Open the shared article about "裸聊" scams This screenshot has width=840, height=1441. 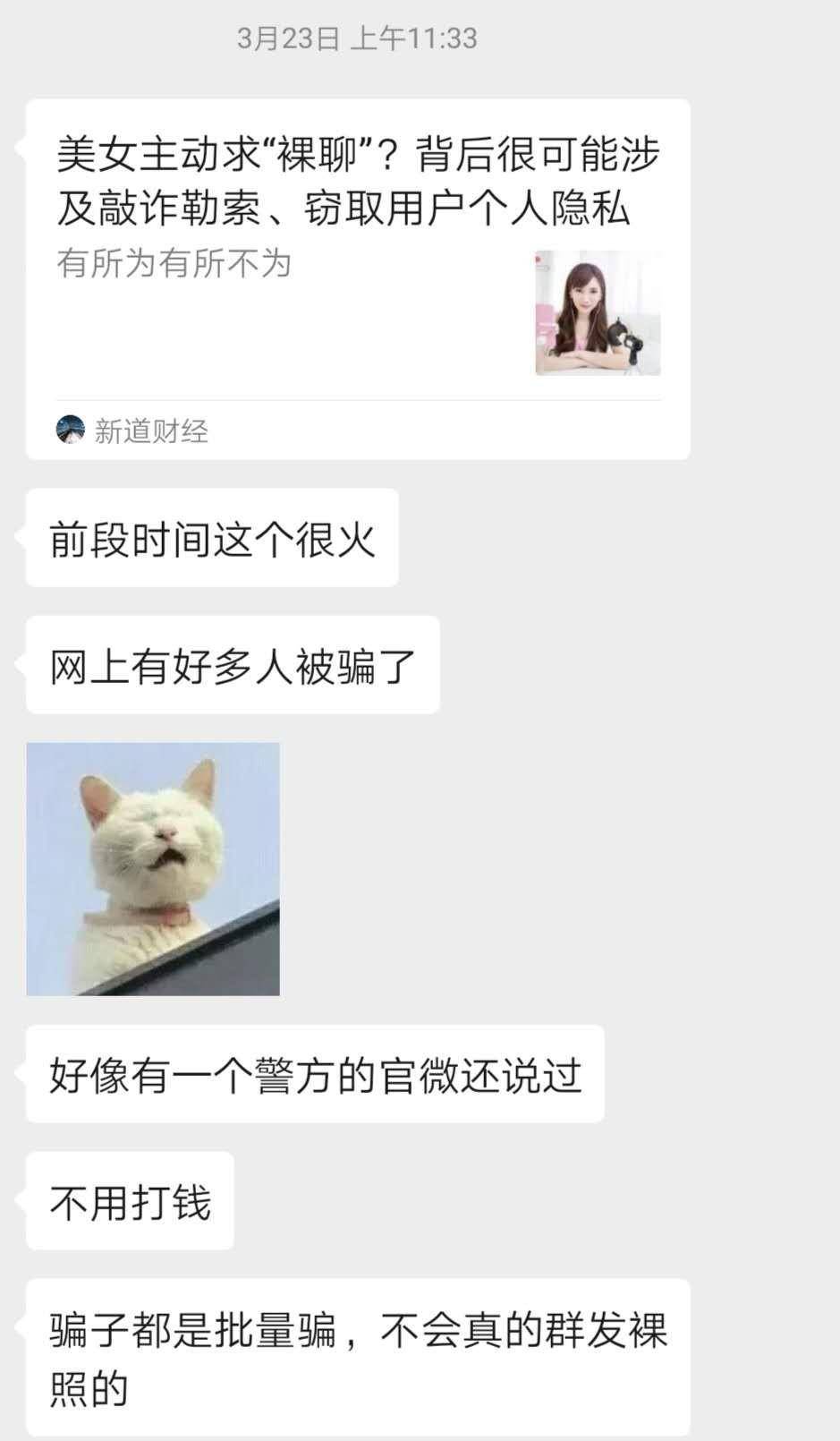358,277
